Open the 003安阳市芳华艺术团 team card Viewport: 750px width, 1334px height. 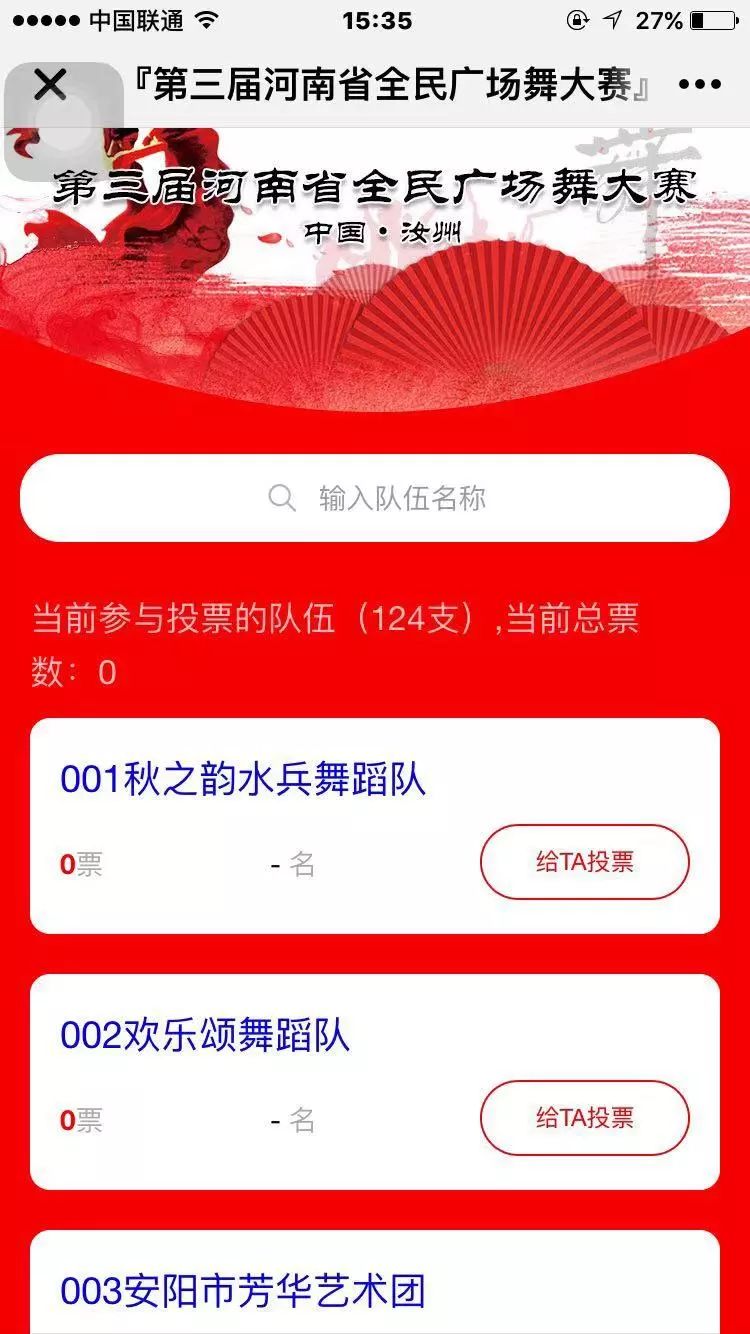243,1291
